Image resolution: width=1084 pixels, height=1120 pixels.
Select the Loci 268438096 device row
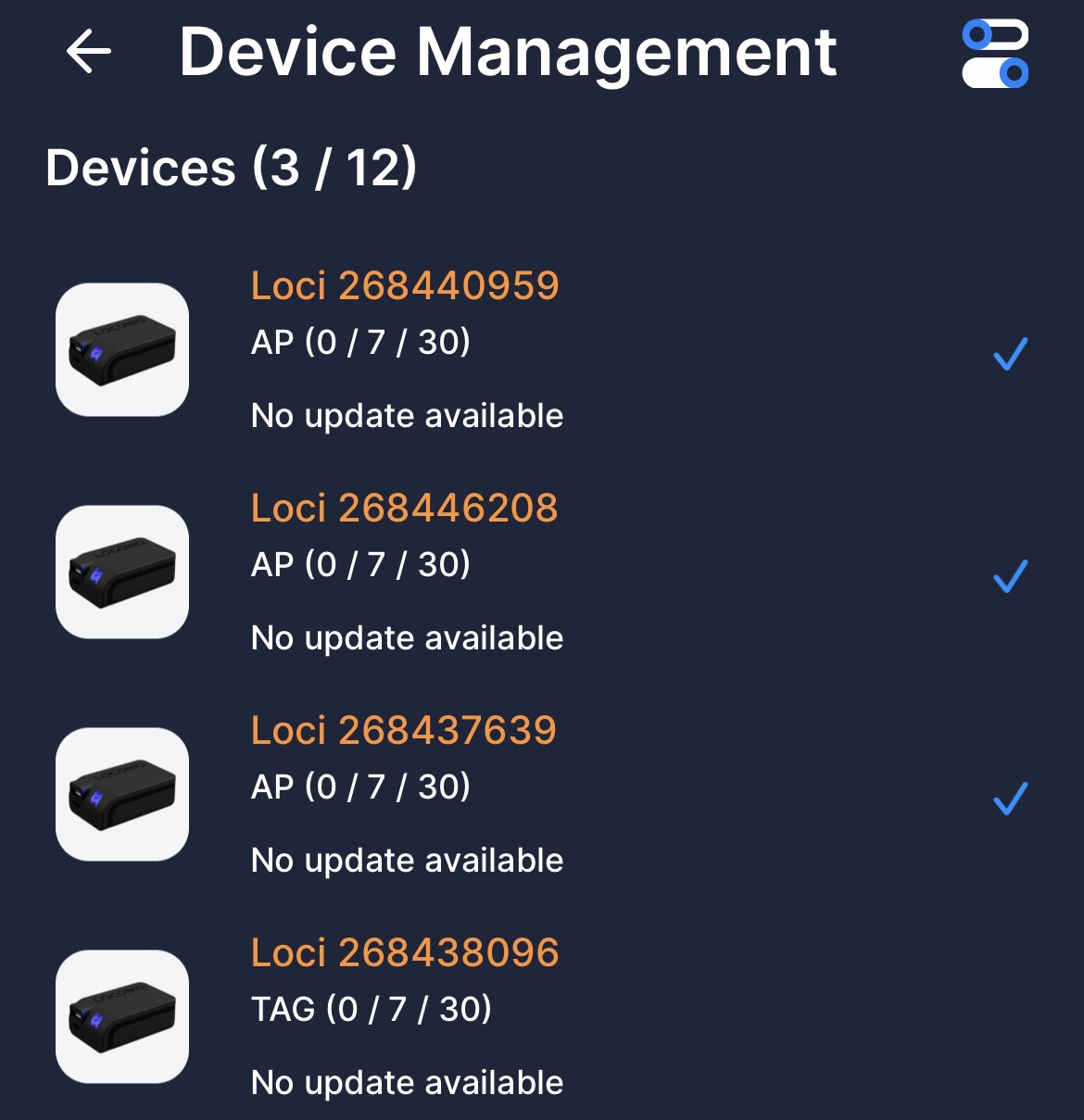point(405,951)
